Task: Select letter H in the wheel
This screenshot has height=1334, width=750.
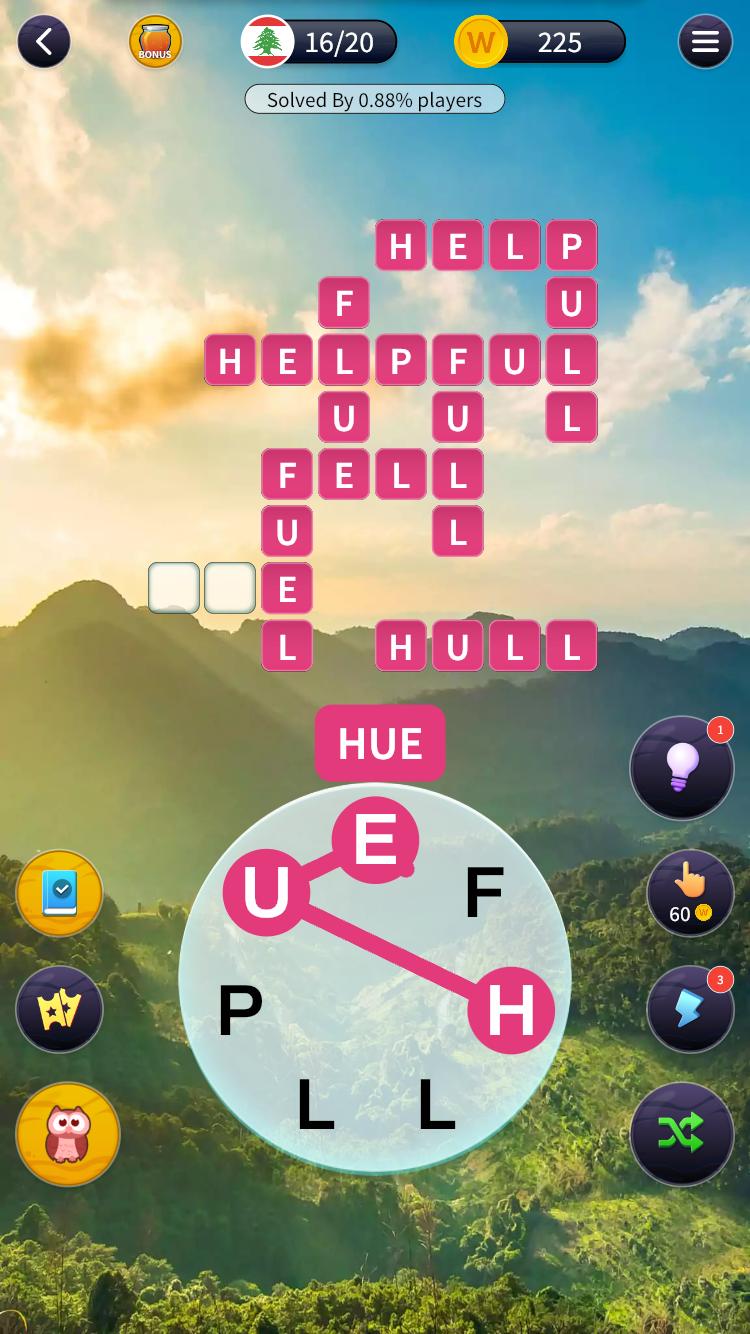Action: 511,1010
